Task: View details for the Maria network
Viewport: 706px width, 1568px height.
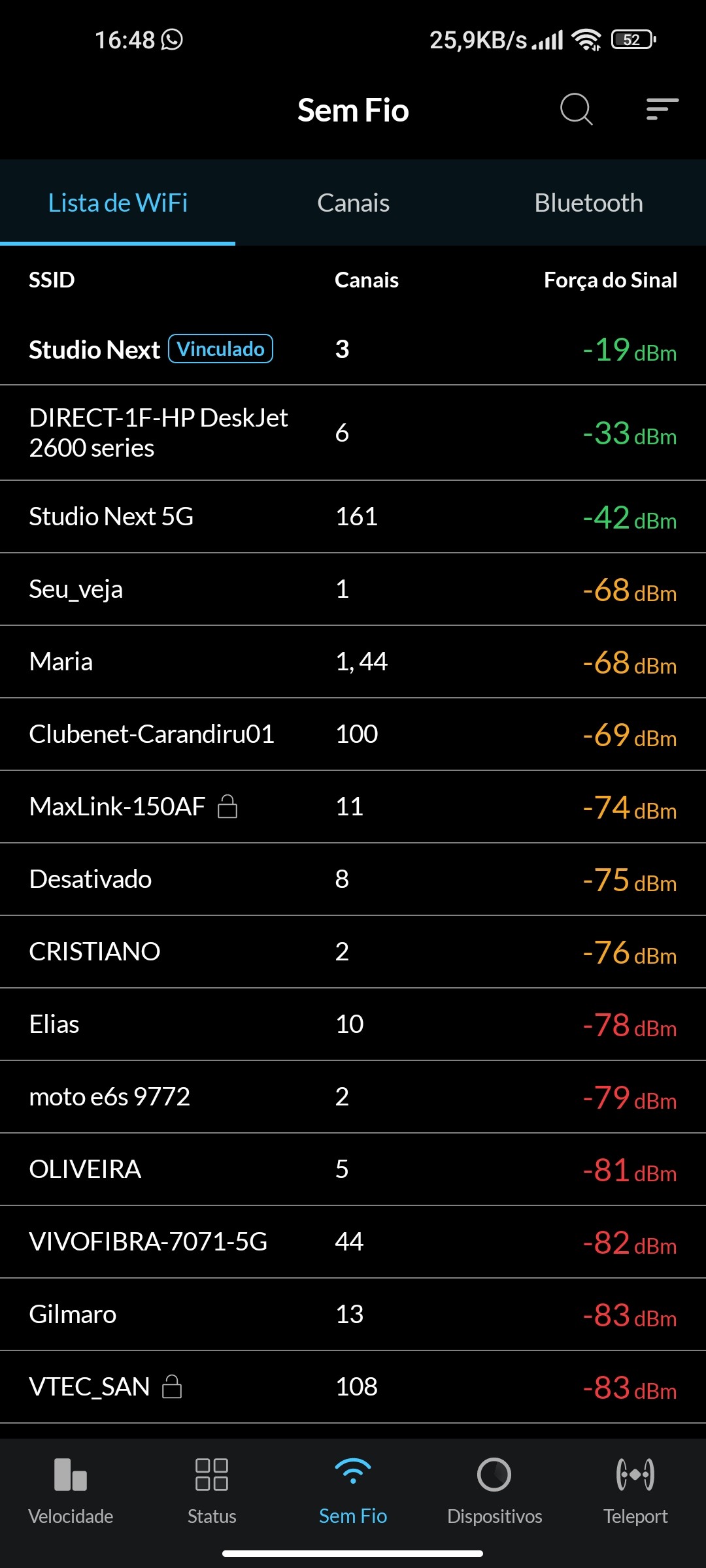Action: point(353,662)
